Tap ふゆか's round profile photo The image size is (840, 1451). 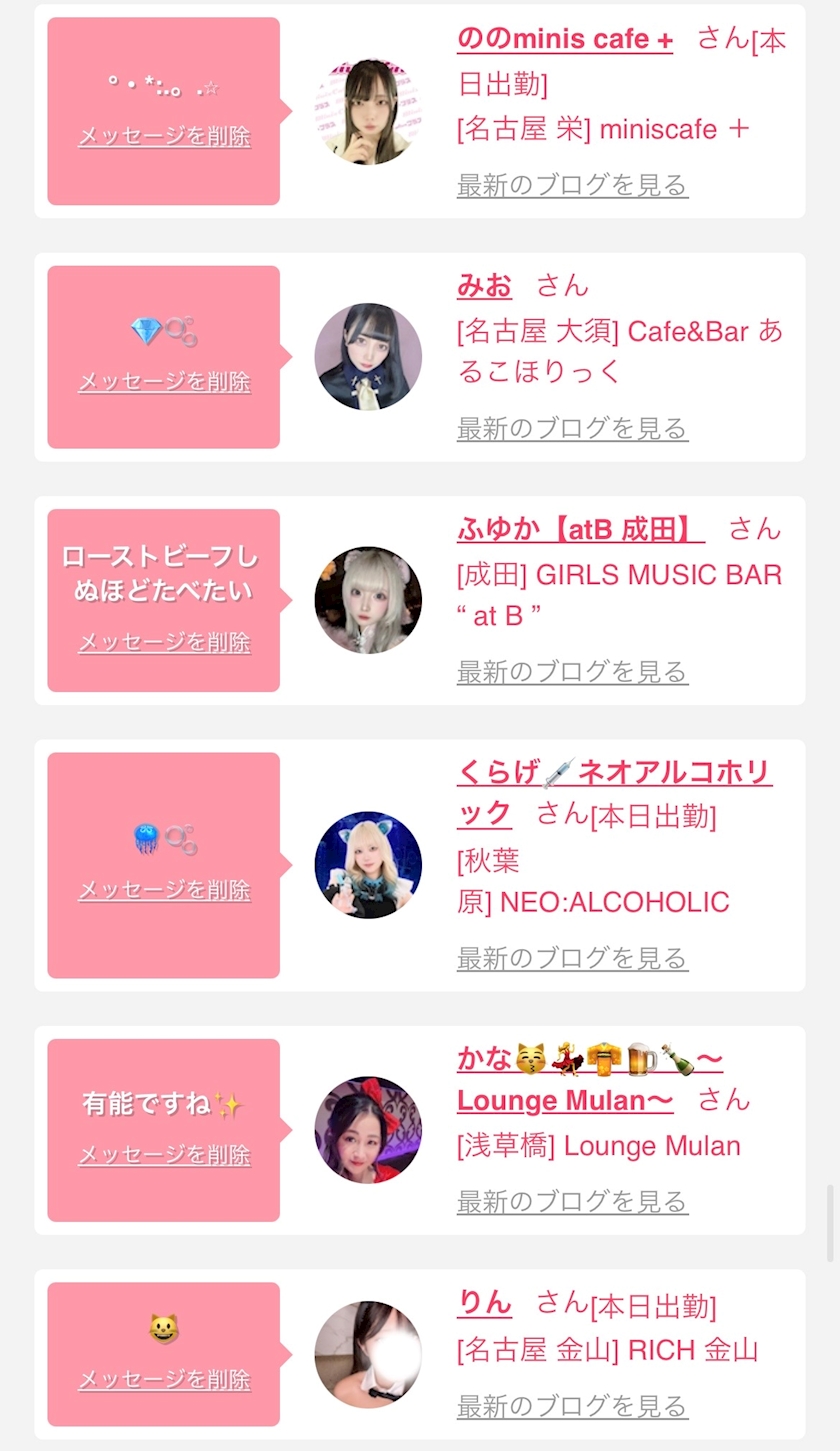pos(368,600)
